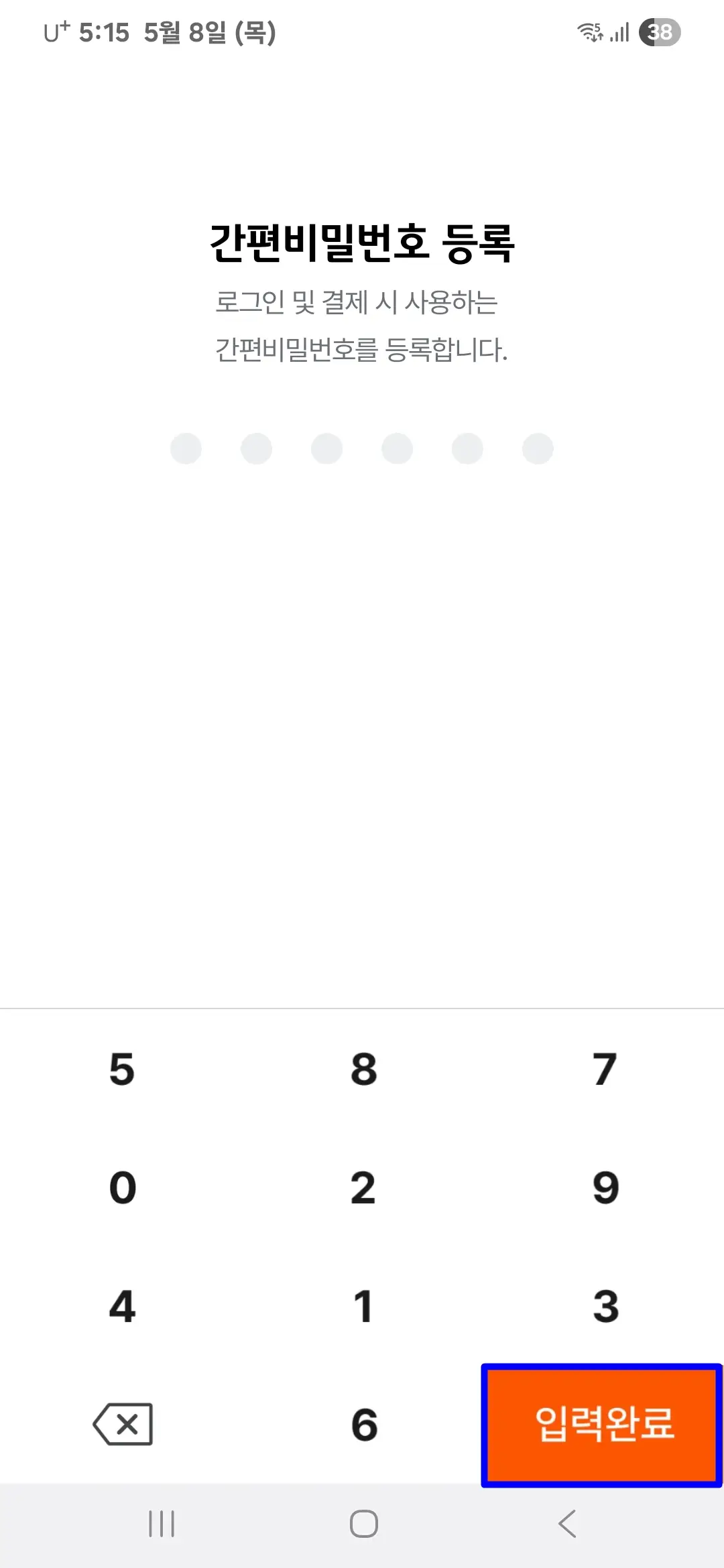Tap the battery level indicator showing 38

click(659, 32)
